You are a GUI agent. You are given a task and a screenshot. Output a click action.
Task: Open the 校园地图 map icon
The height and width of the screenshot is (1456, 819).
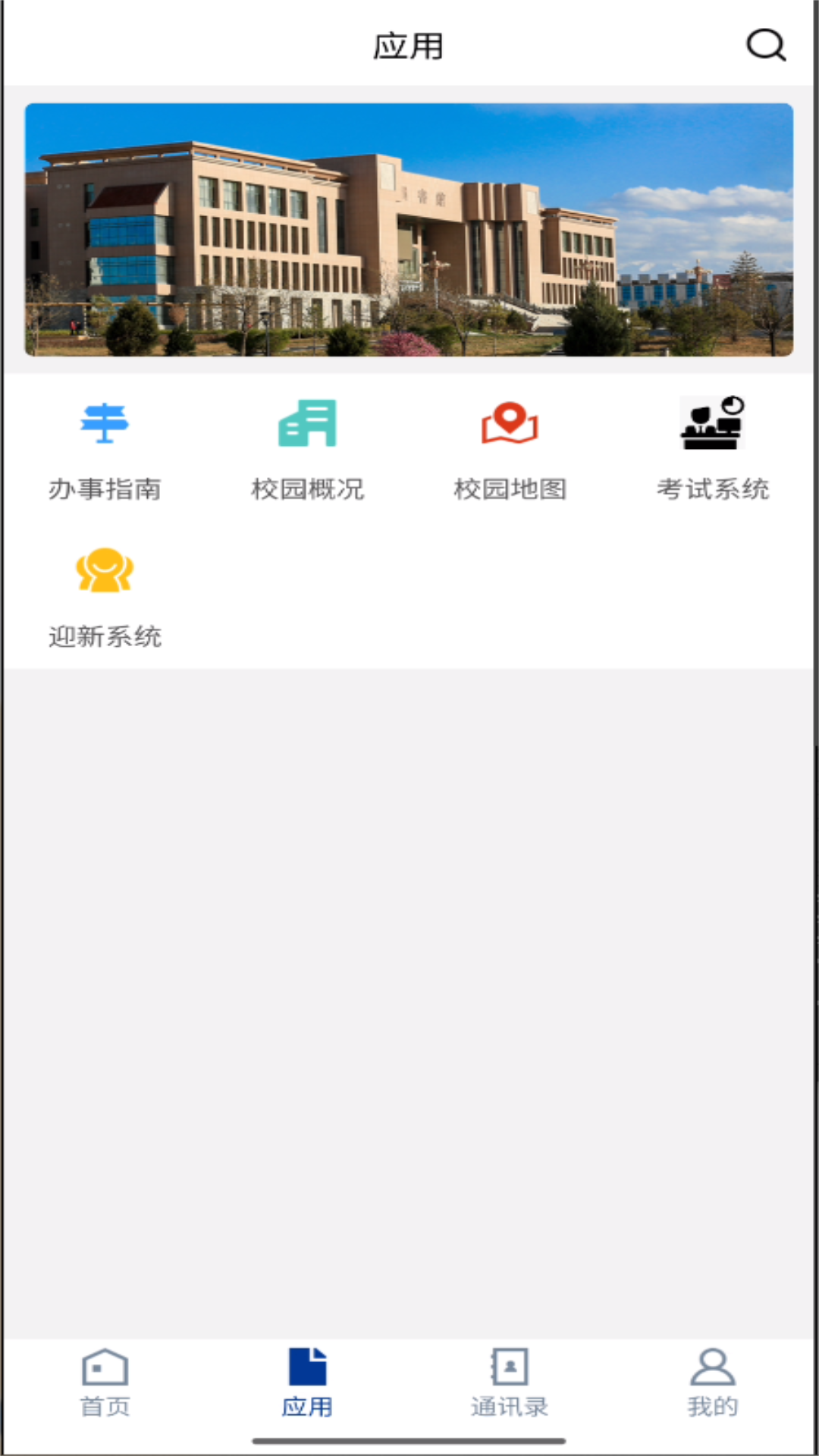[x=510, y=424]
